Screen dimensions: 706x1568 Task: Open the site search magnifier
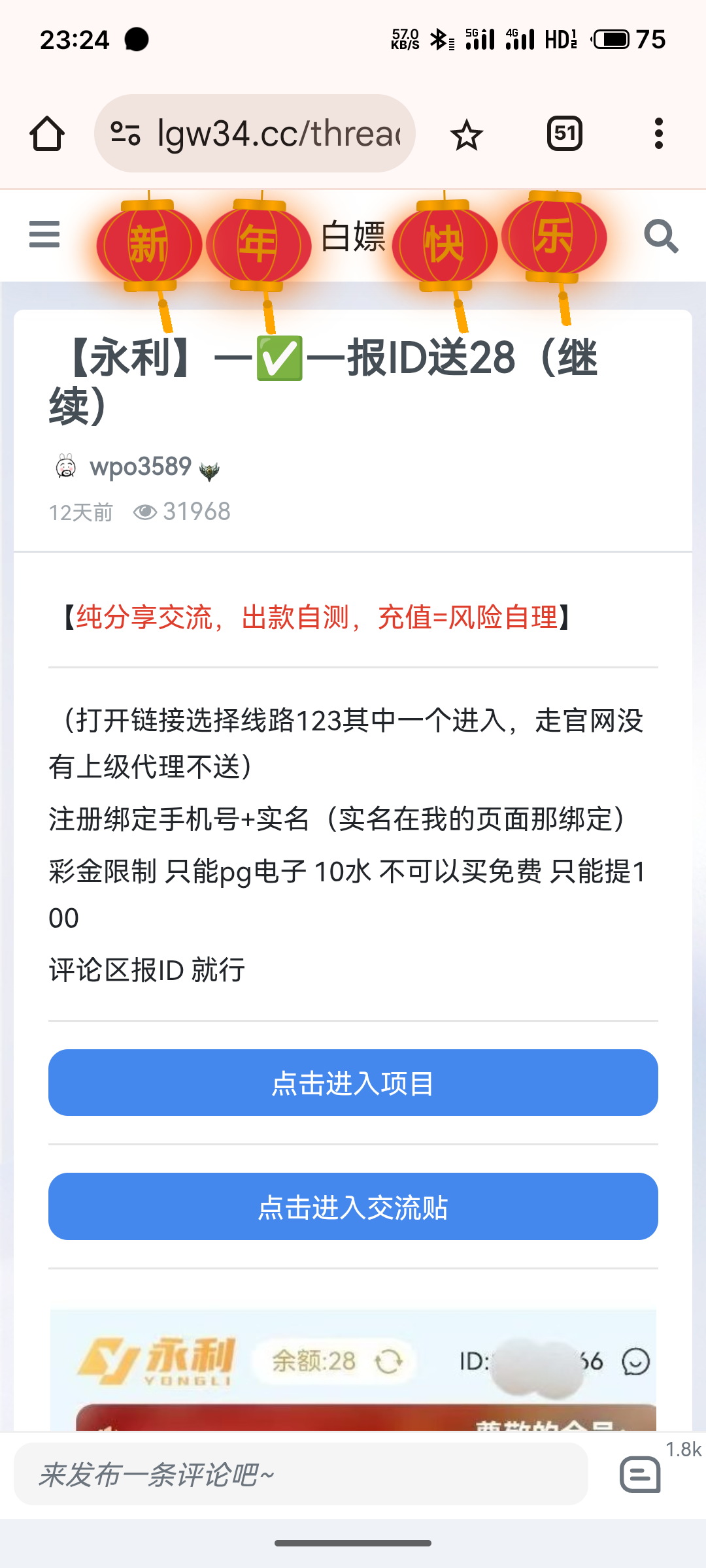pos(661,236)
